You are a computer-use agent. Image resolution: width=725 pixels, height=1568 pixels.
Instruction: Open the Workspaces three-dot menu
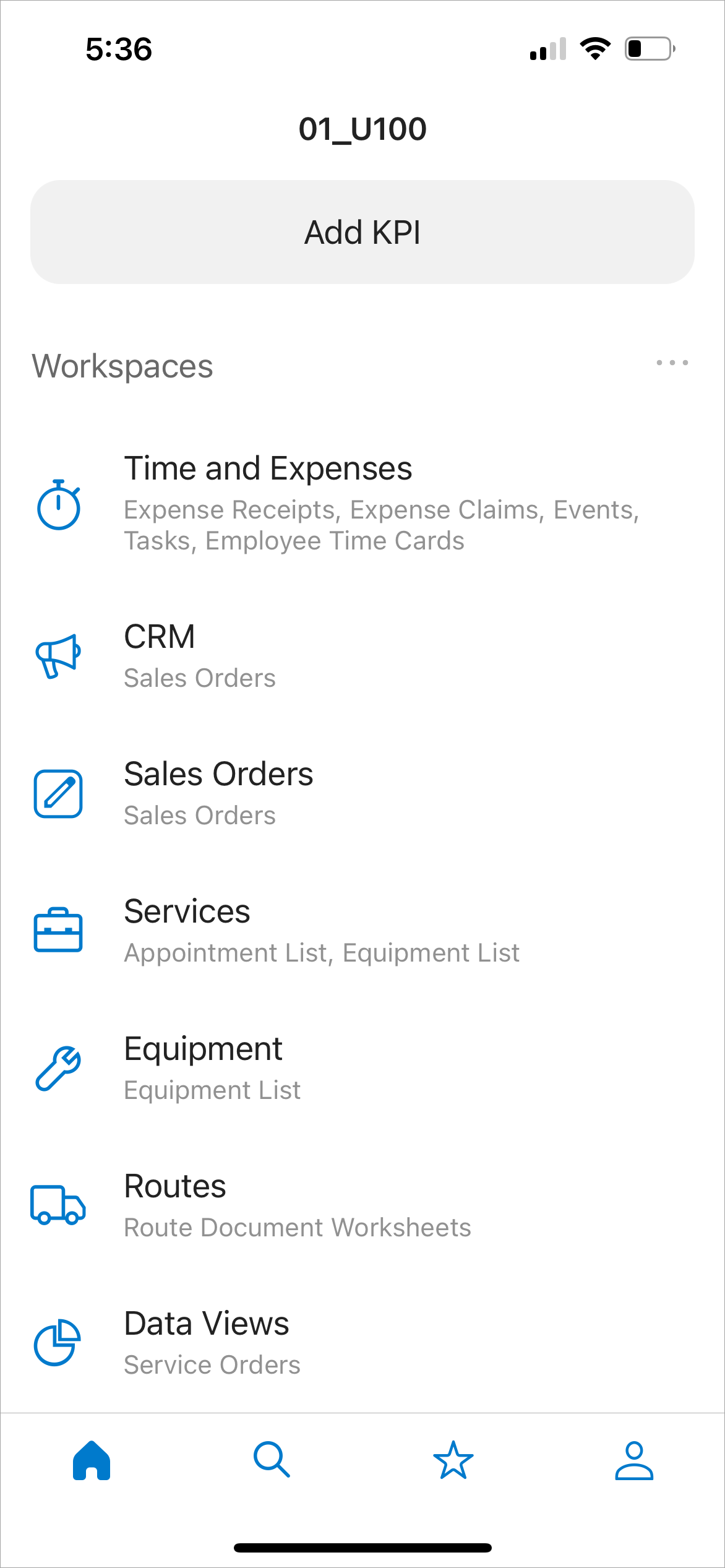pos(672,363)
